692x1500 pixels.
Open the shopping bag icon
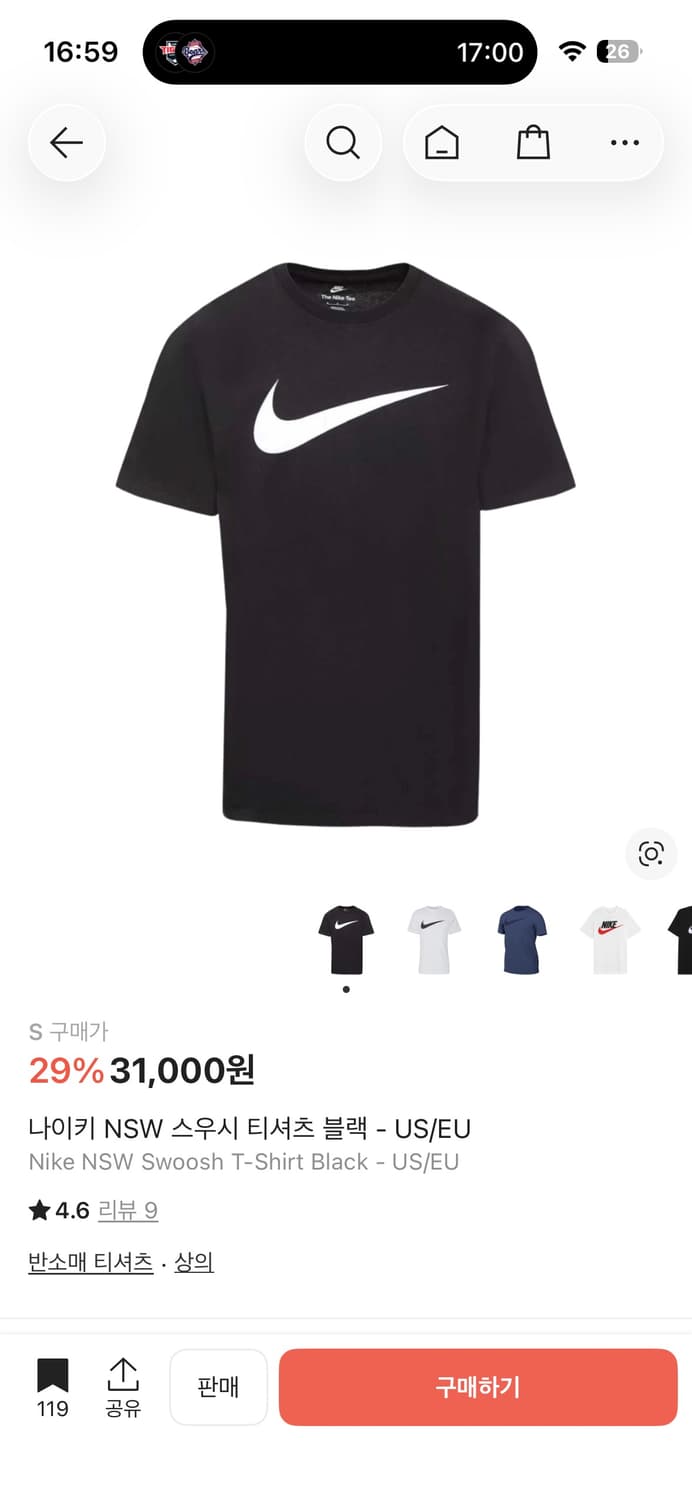pos(533,143)
